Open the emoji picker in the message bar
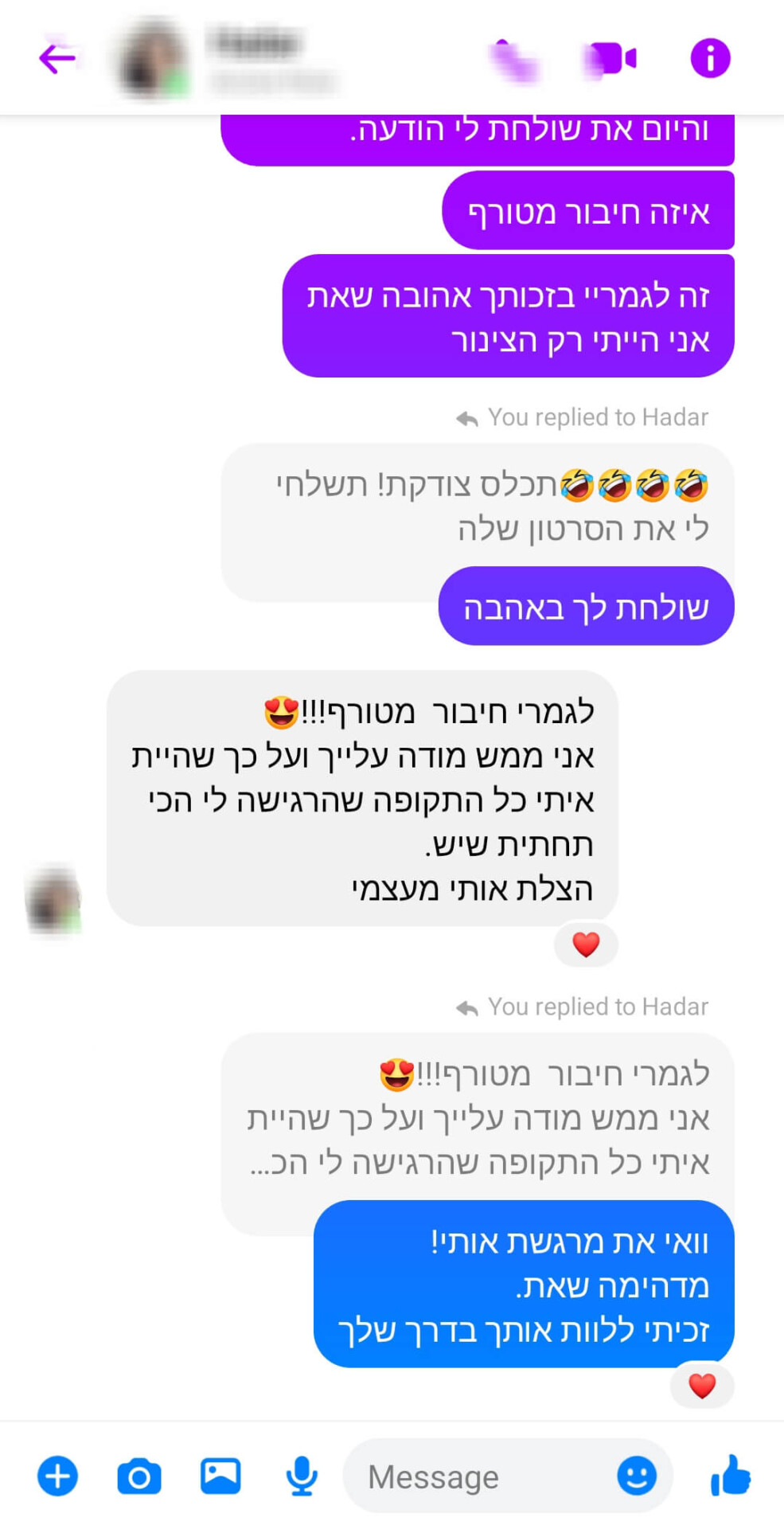Screen dimensions: 784x1529 point(634,1476)
